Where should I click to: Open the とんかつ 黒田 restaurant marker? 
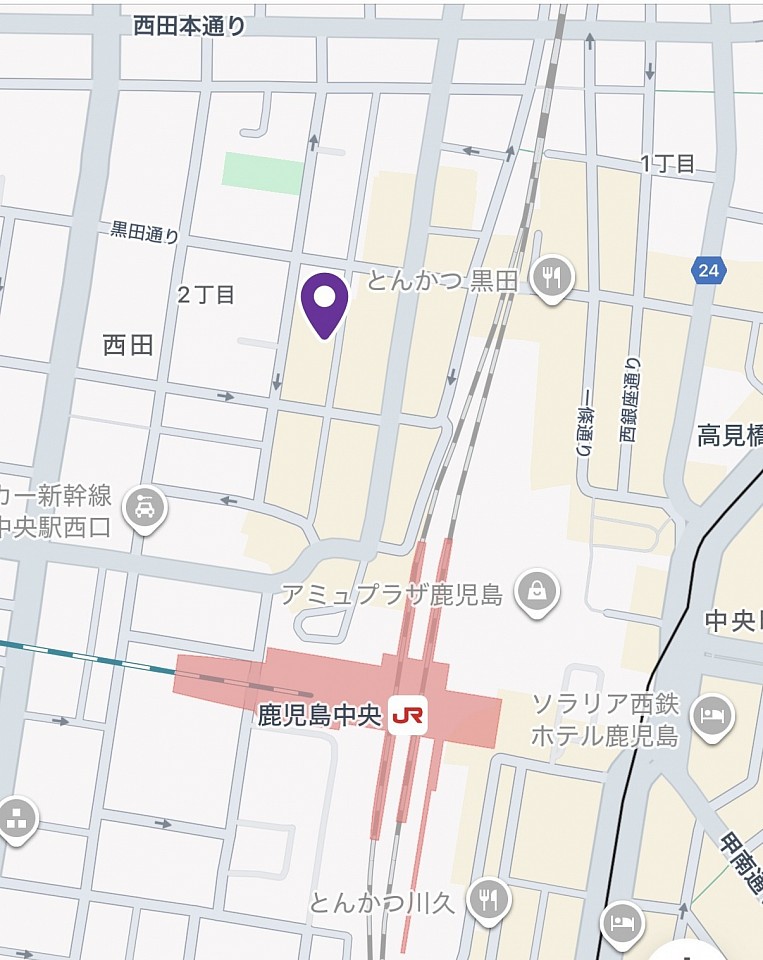point(551,276)
